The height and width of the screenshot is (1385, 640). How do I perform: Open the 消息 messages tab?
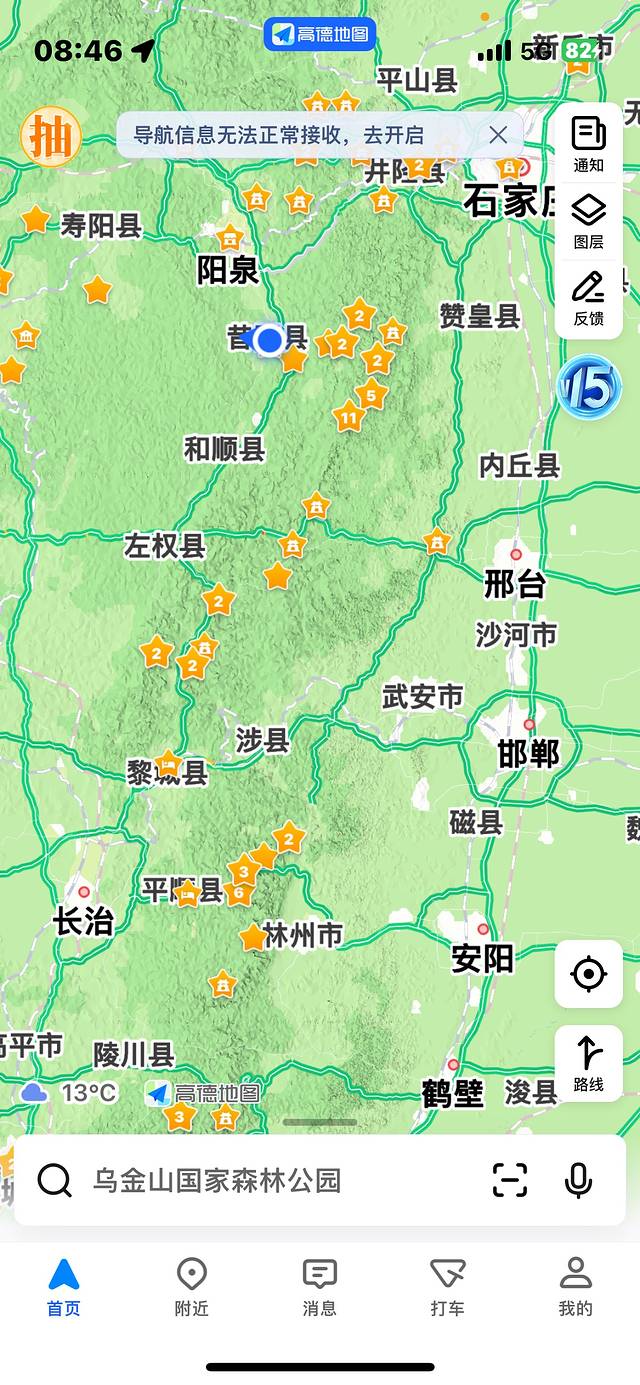319,1287
